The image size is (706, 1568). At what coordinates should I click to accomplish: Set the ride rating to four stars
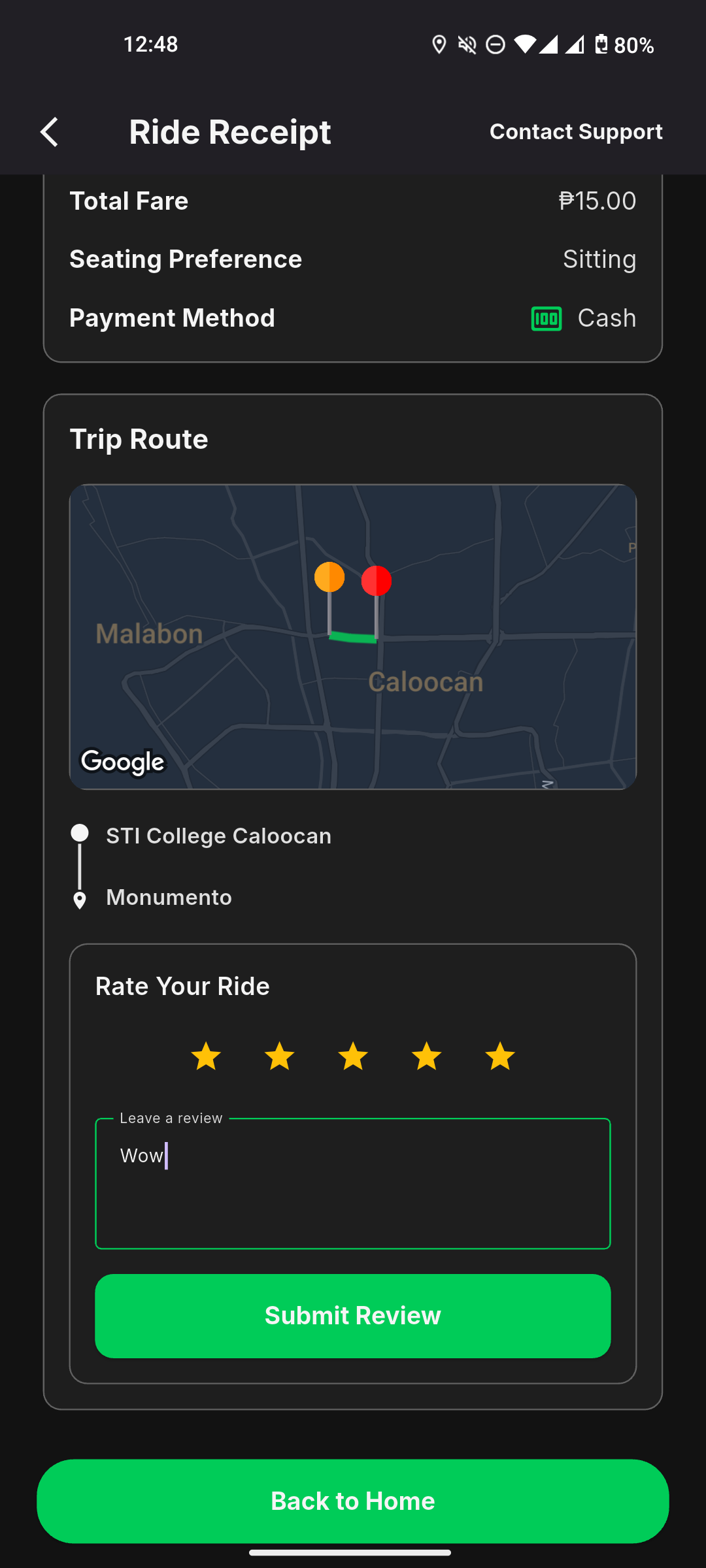(427, 1056)
